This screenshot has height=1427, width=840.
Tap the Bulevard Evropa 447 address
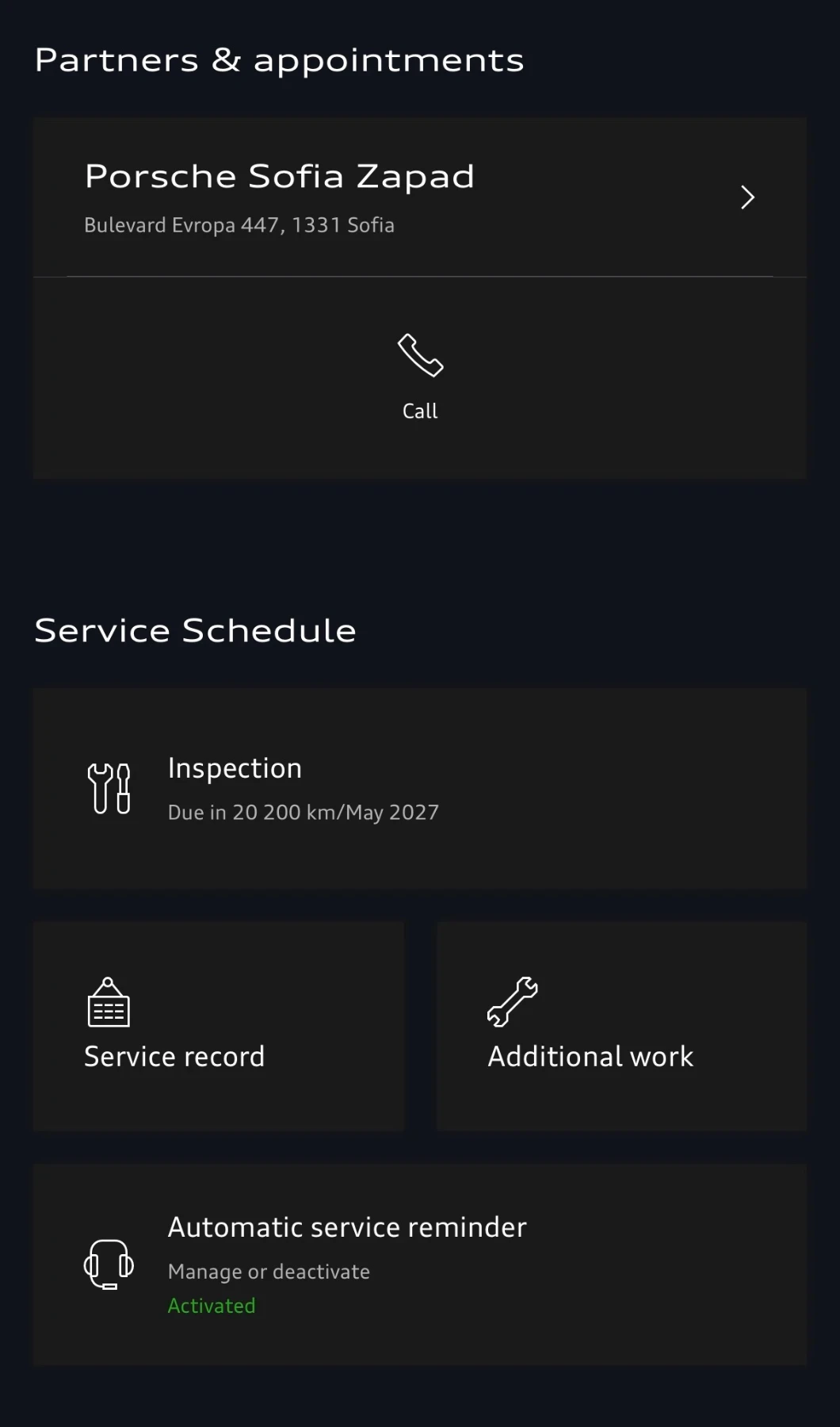click(x=239, y=224)
